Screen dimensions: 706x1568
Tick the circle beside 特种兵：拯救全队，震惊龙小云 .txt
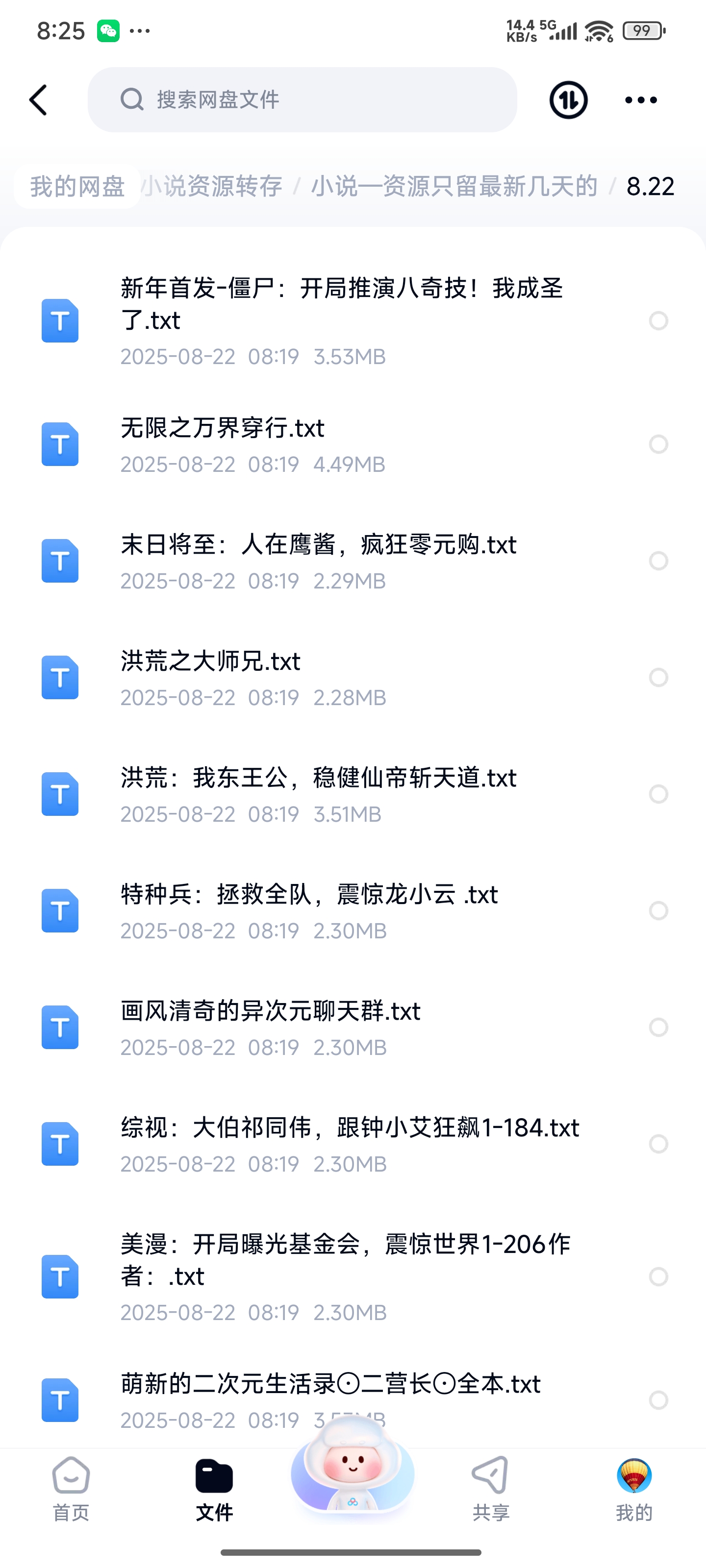(x=658, y=910)
